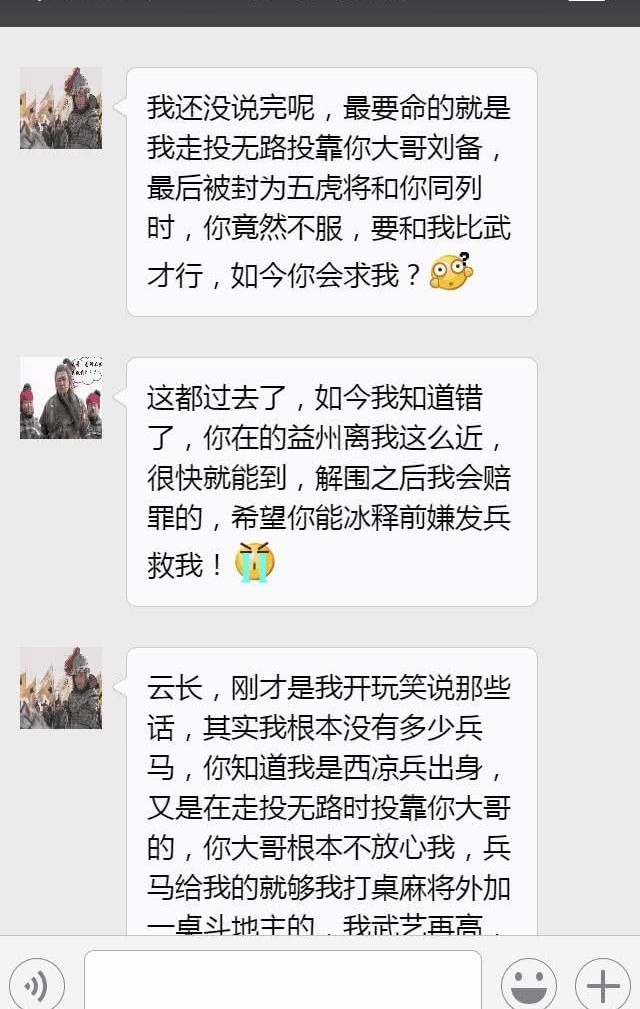Open avatar of sender of 这都过去了 message
This screenshot has width=640, height=1009.
(61, 398)
